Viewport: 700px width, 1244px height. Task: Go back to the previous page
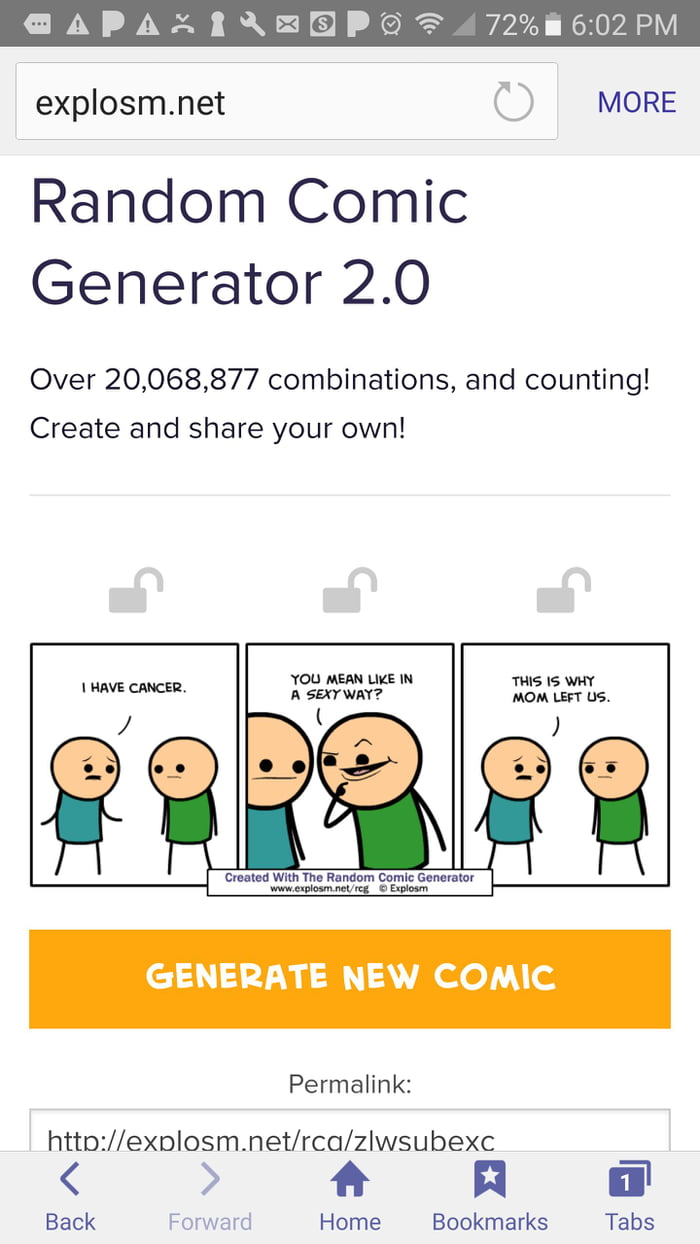(x=70, y=1197)
